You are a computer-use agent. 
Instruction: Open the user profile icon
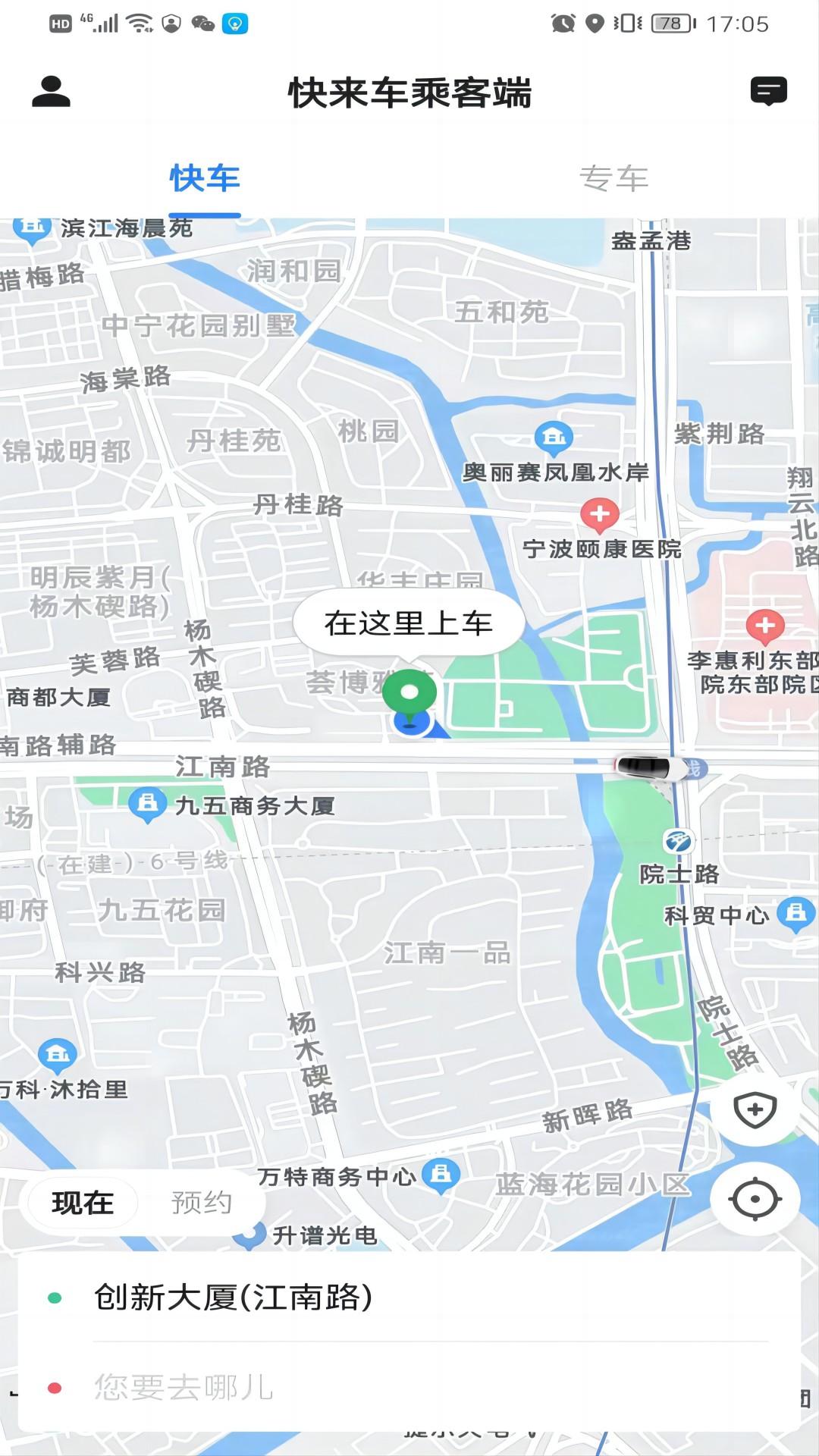[x=52, y=92]
